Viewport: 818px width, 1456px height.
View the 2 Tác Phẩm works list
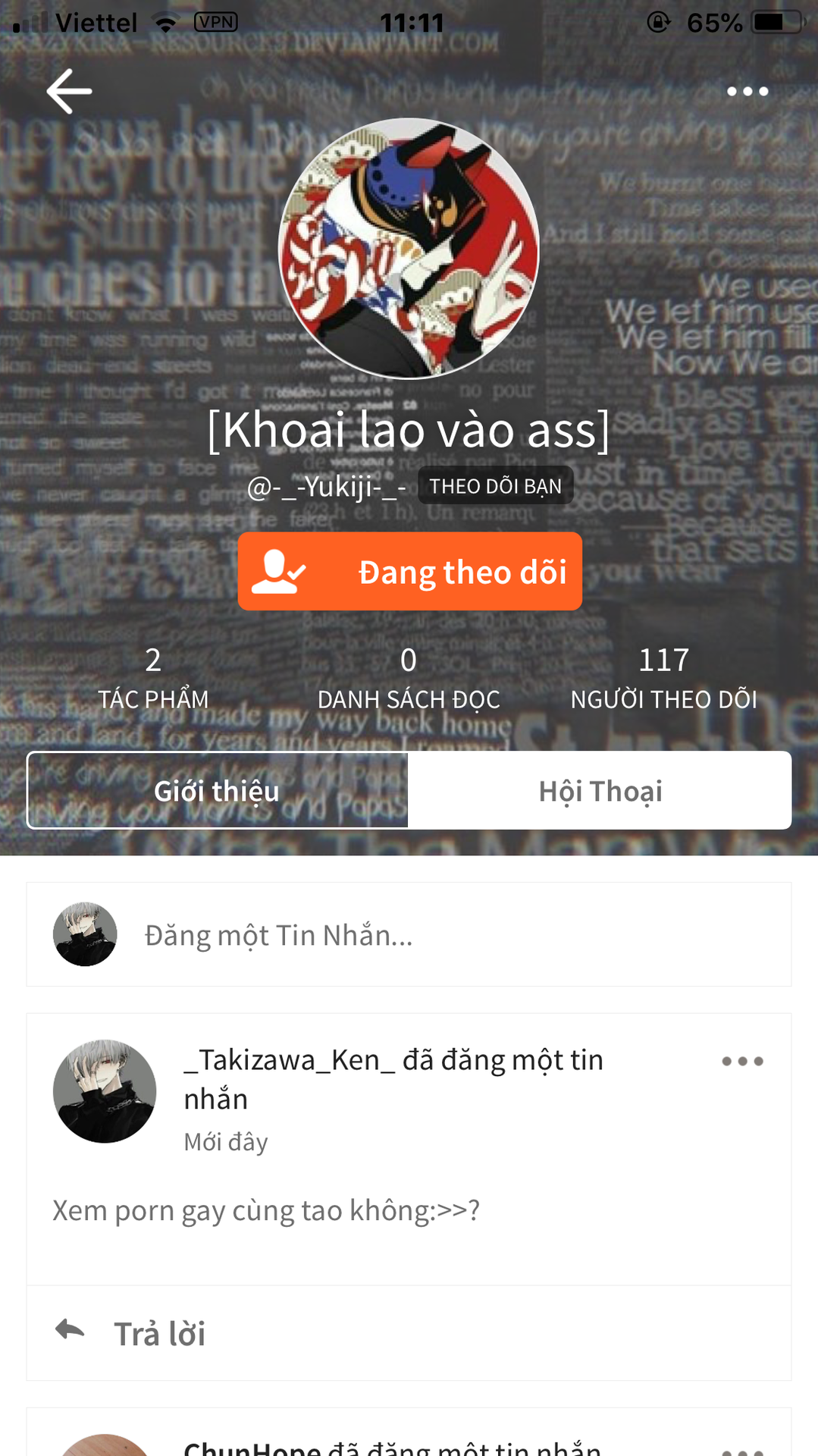153,678
